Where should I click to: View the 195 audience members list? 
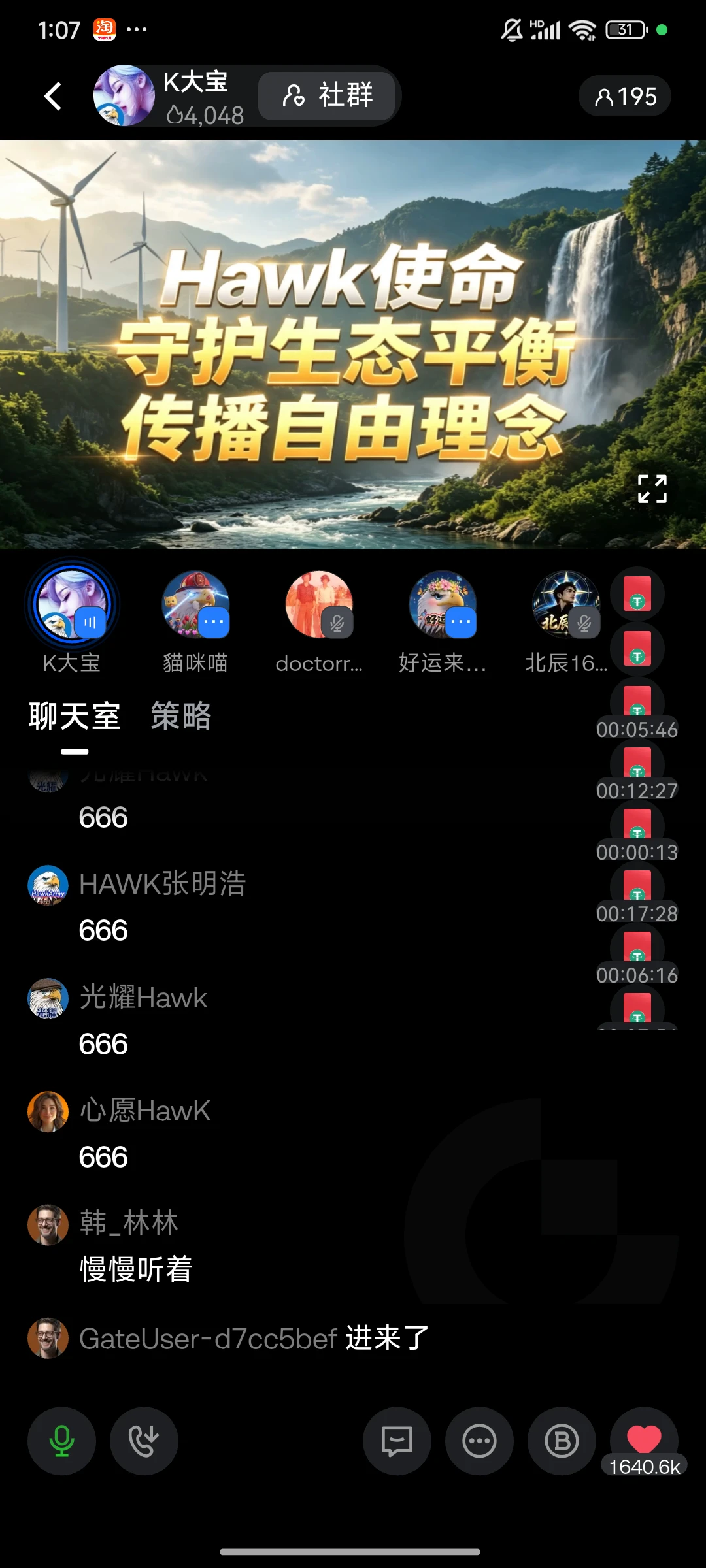coord(625,97)
